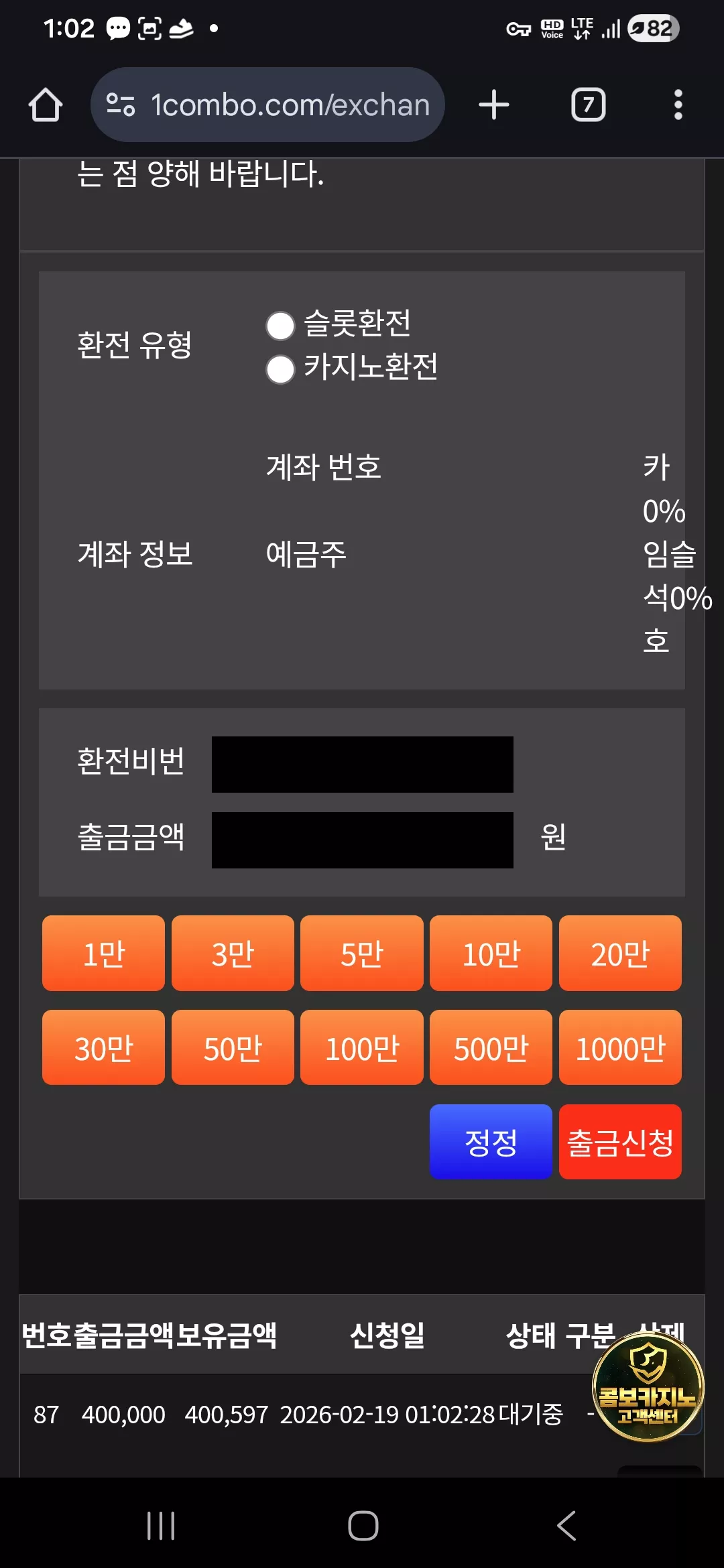Add 1만 to the withdrawal amount

tap(103, 953)
